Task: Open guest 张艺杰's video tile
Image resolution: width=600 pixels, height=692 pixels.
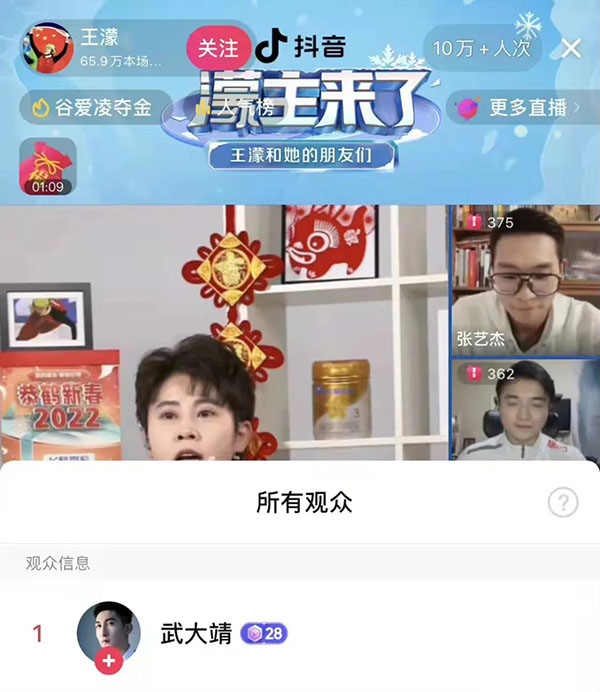Action: pyautogui.click(x=525, y=280)
